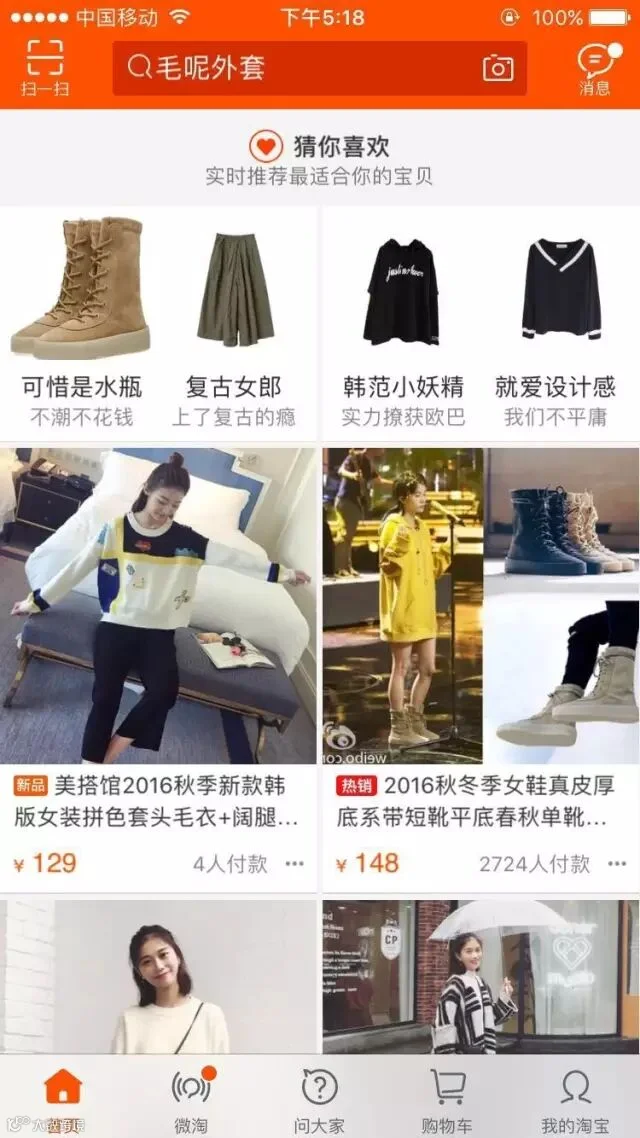Select the home tab in bottom bar
640x1138 pixels.
[x=64, y=1099]
